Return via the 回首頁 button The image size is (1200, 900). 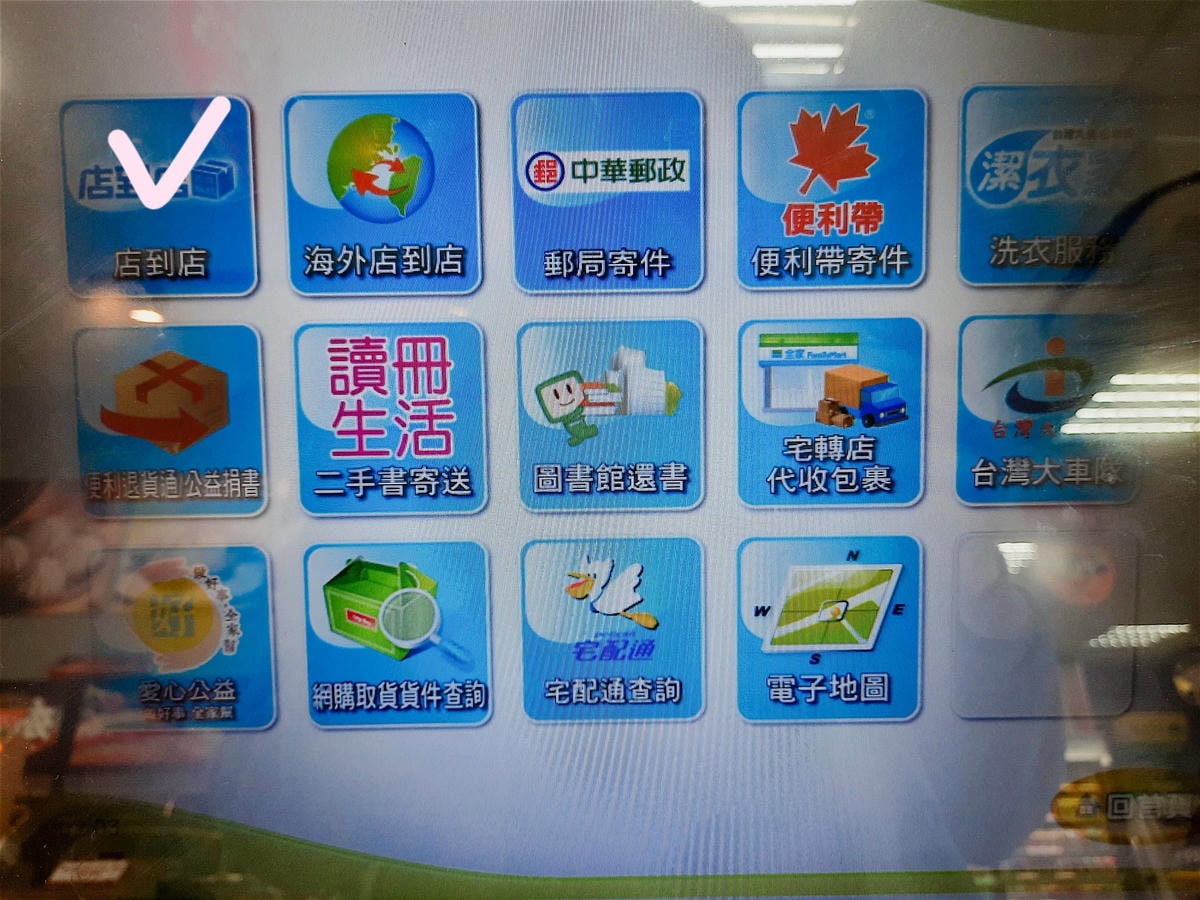pyautogui.click(x=1125, y=806)
